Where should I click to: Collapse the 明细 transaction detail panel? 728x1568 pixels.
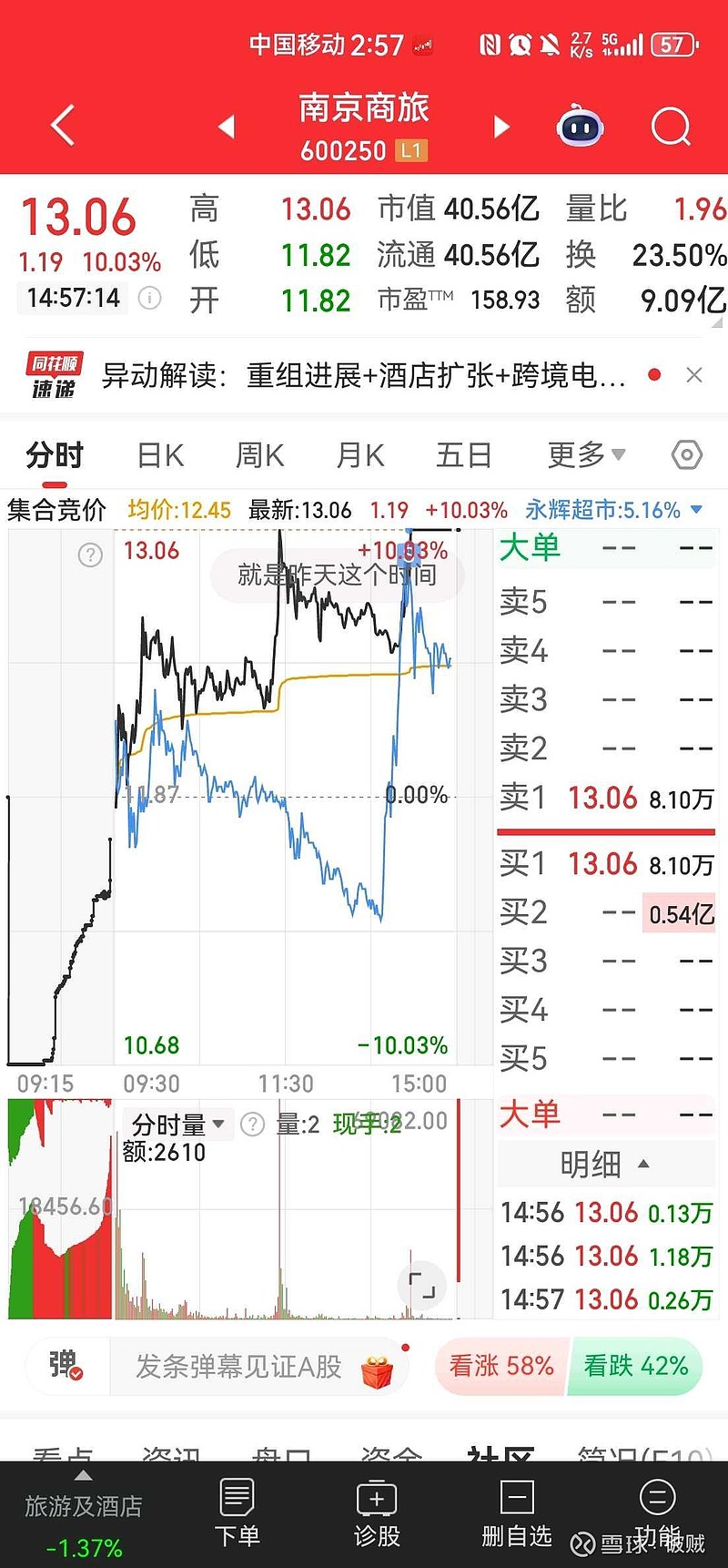click(x=606, y=1164)
